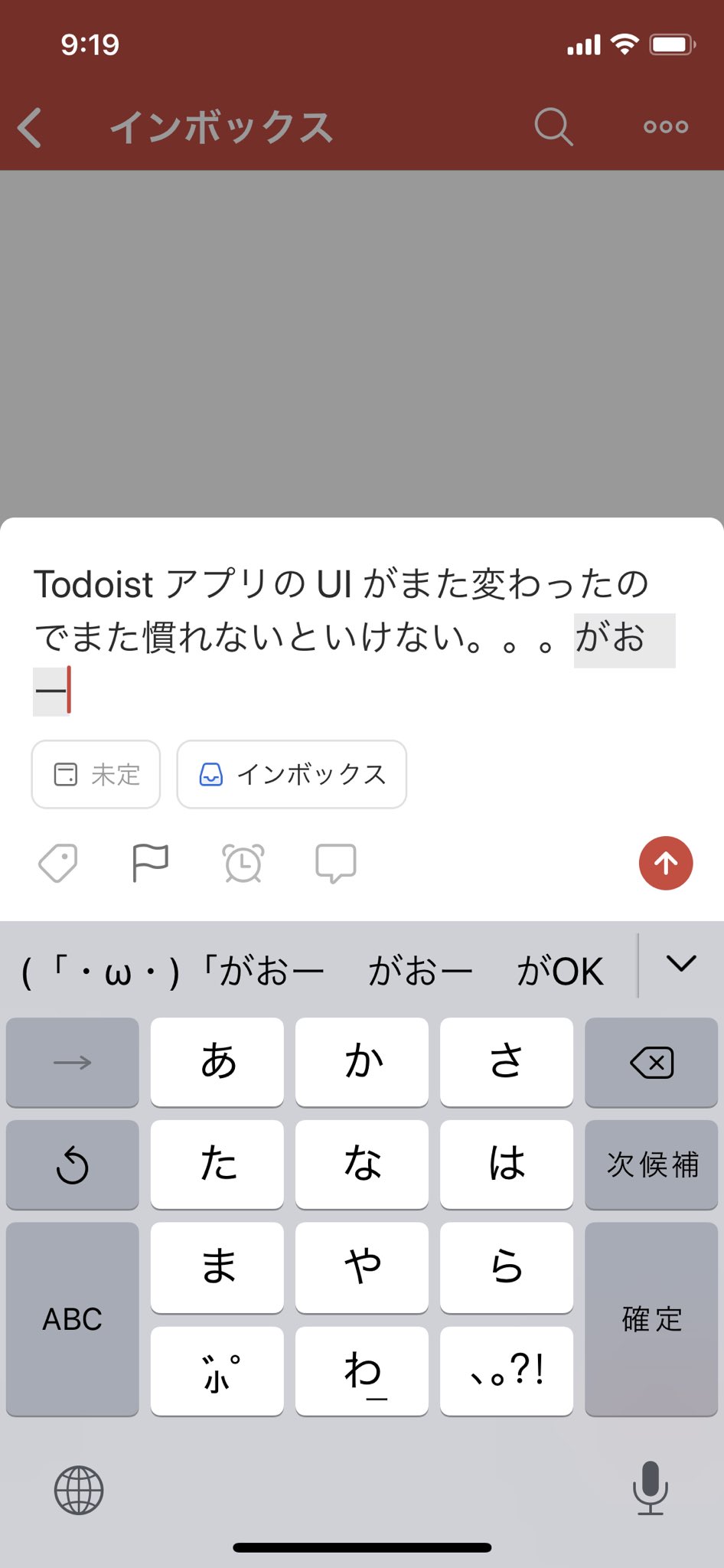This screenshot has width=724, height=1568.
Task: Set due date via 未定 chip
Action: 96,775
